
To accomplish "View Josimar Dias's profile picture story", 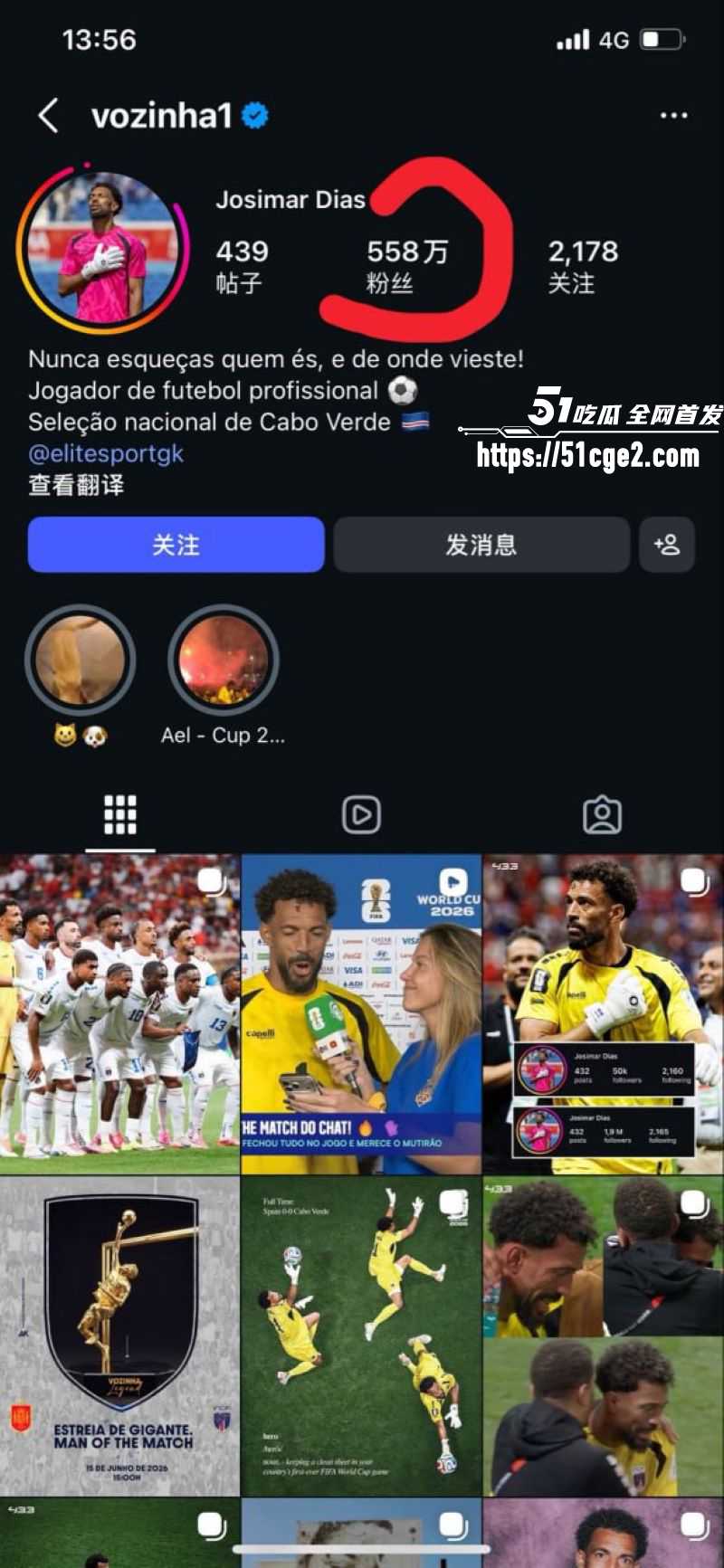I will pyautogui.click(x=102, y=247).
